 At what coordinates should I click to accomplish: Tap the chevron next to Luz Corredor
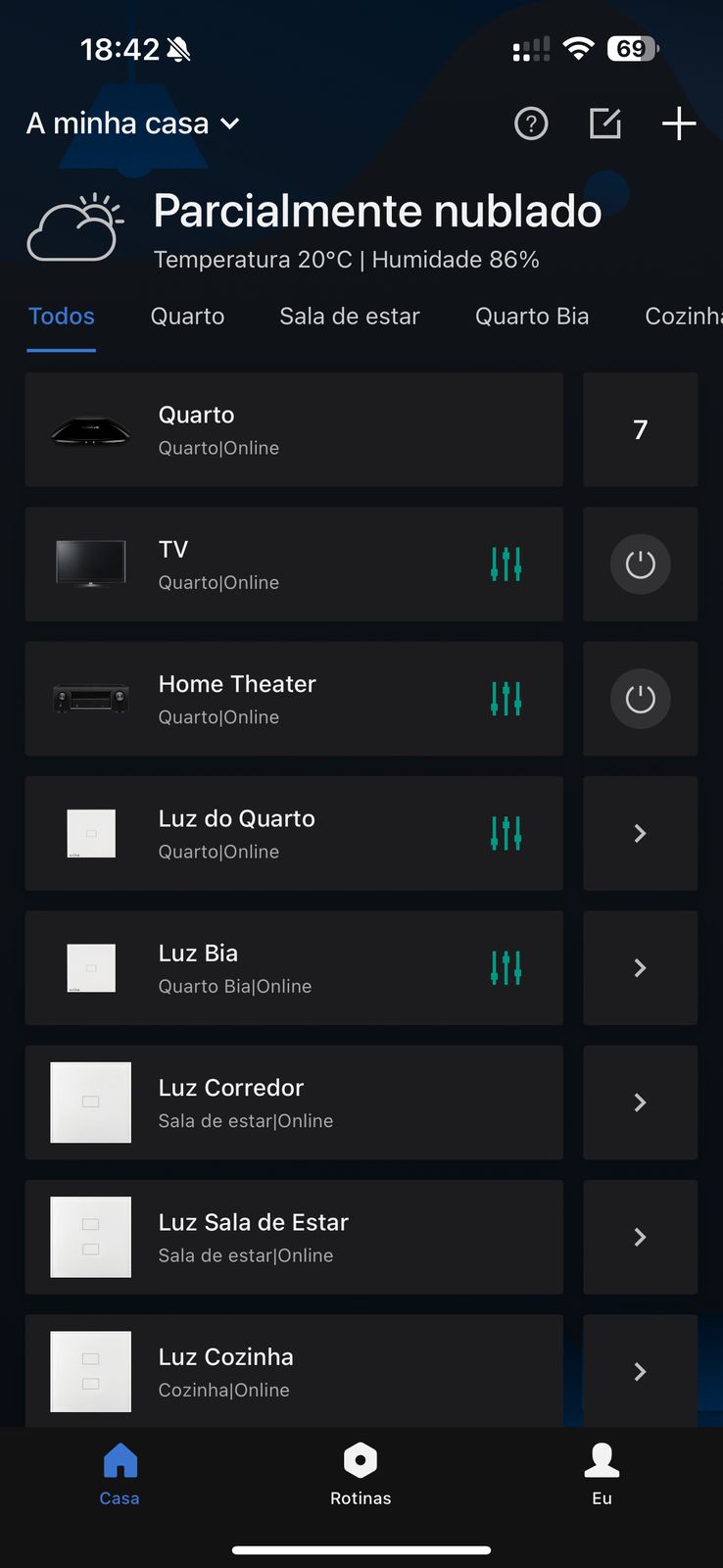[x=640, y=1102]
